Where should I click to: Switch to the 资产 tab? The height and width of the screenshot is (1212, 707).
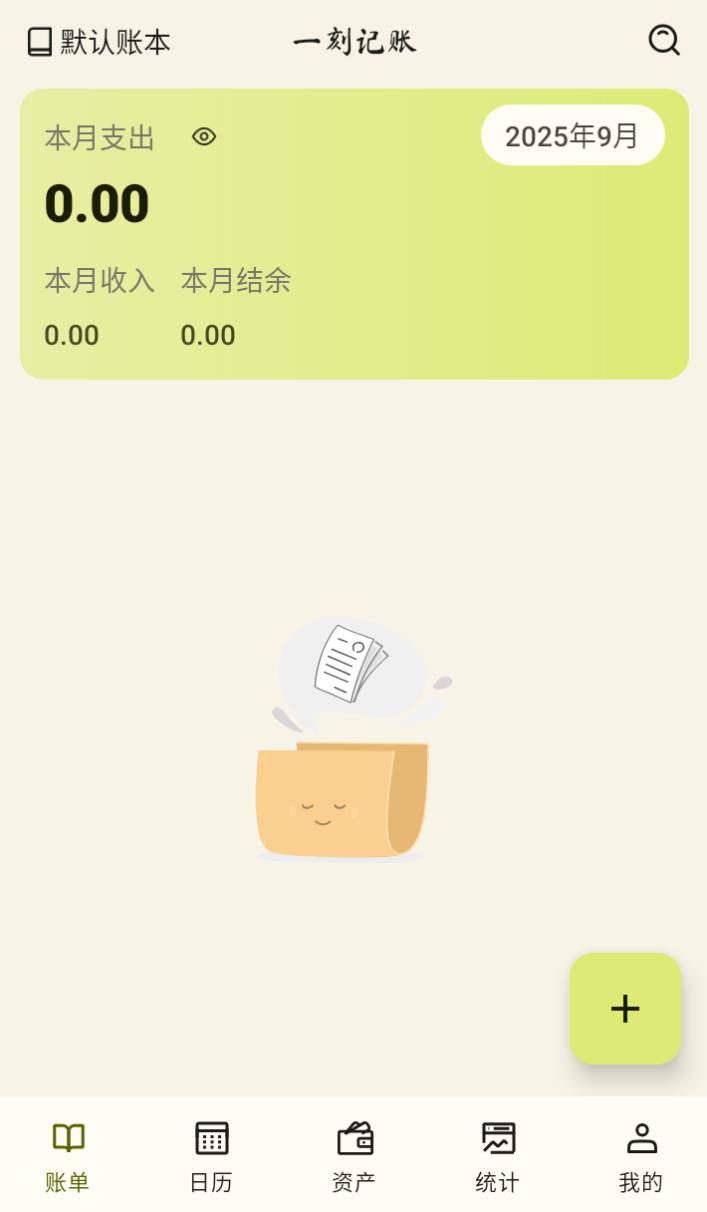pyautogui.click(x=354, y=1156)
